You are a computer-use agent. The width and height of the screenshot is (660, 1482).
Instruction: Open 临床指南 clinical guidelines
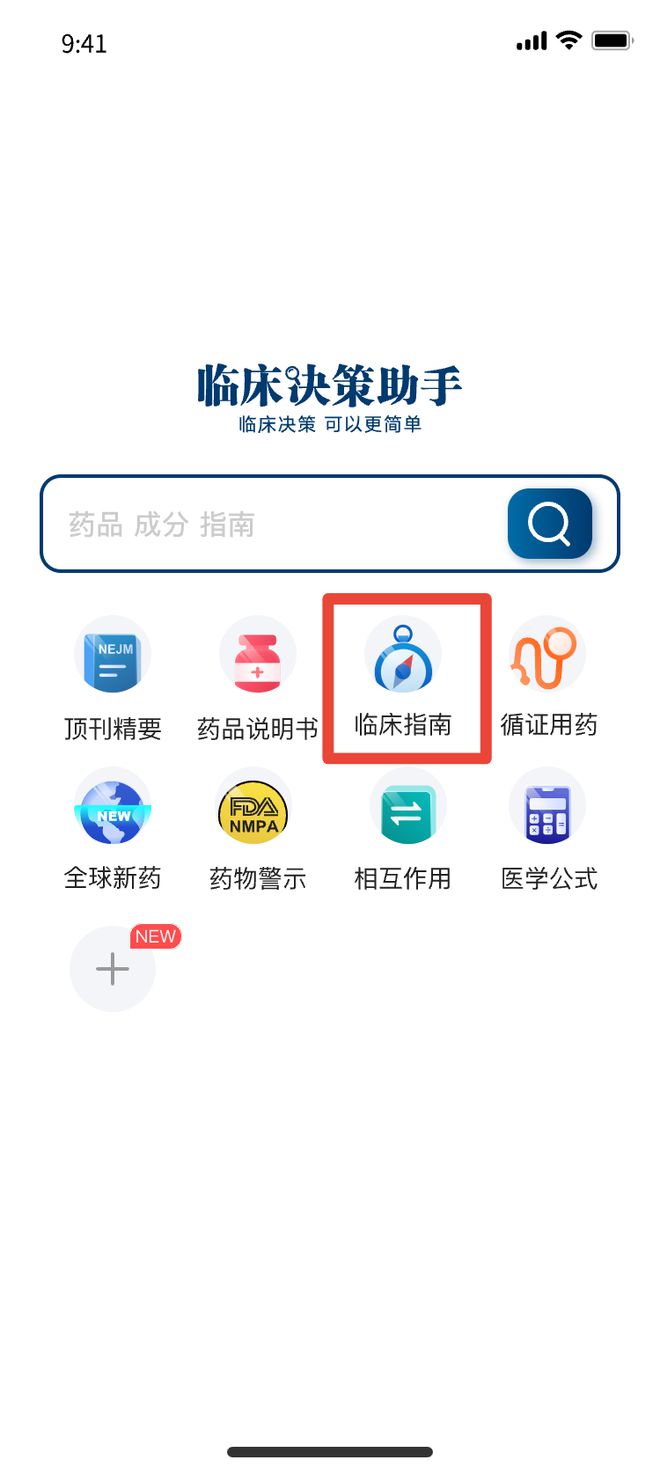403,680
